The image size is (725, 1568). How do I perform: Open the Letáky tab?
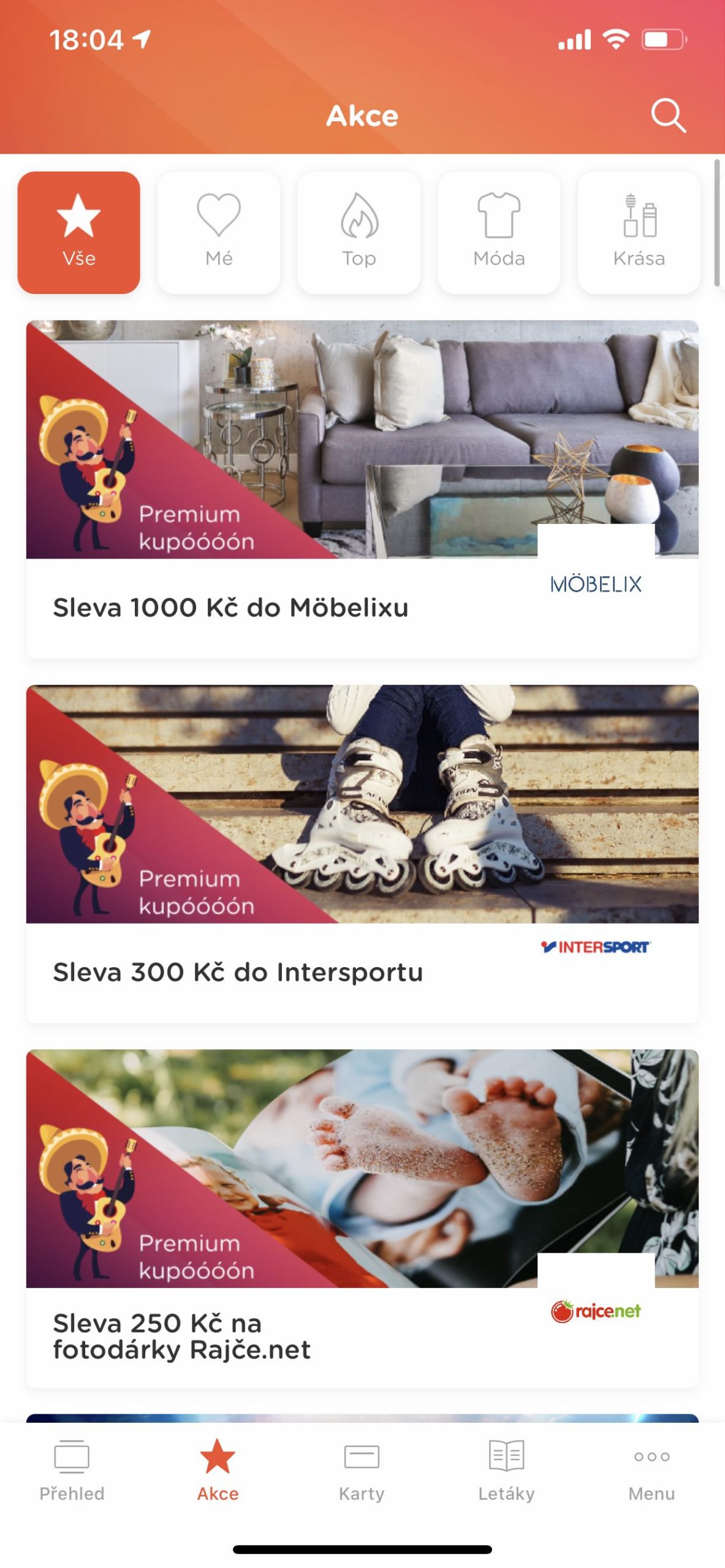[506, 1470]
